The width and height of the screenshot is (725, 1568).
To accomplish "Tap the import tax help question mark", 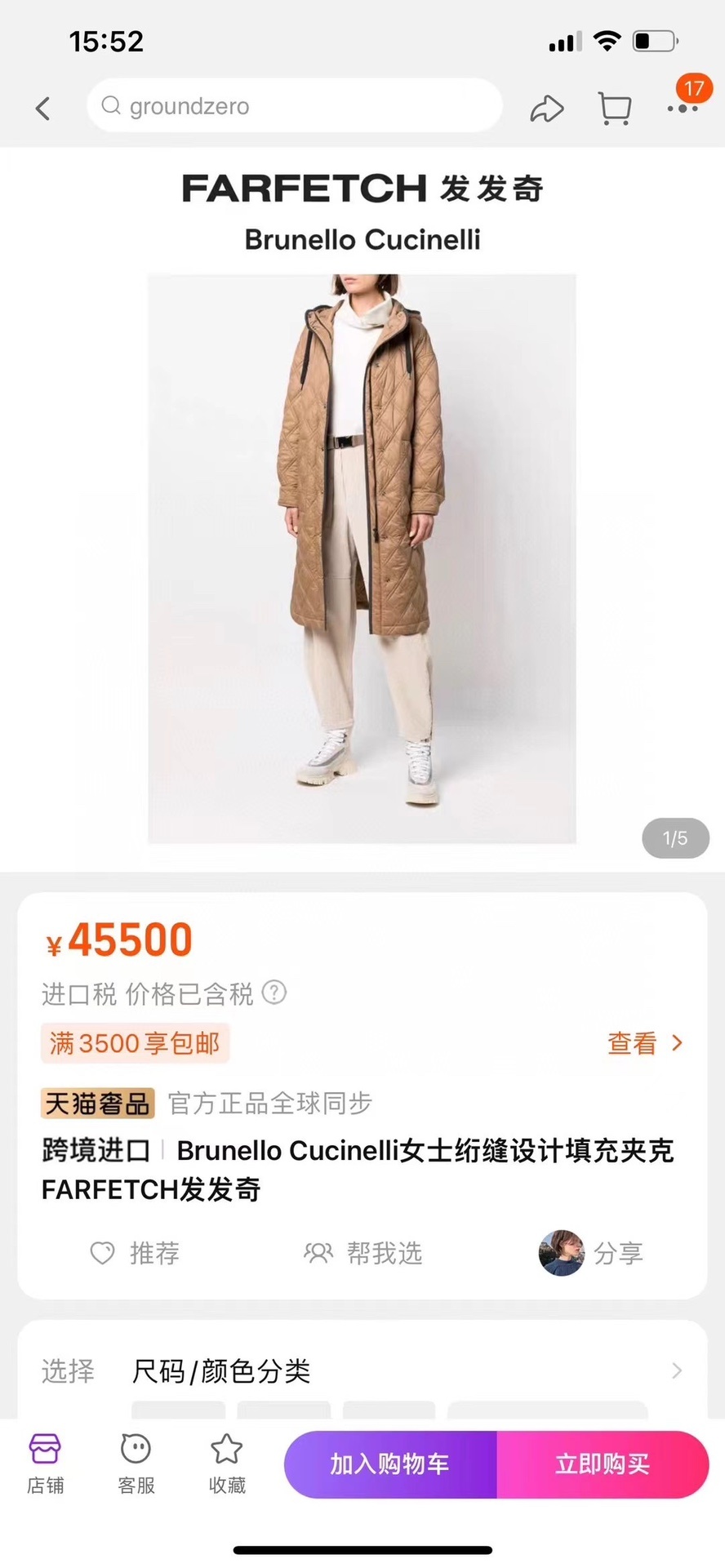I will (274, 993).
